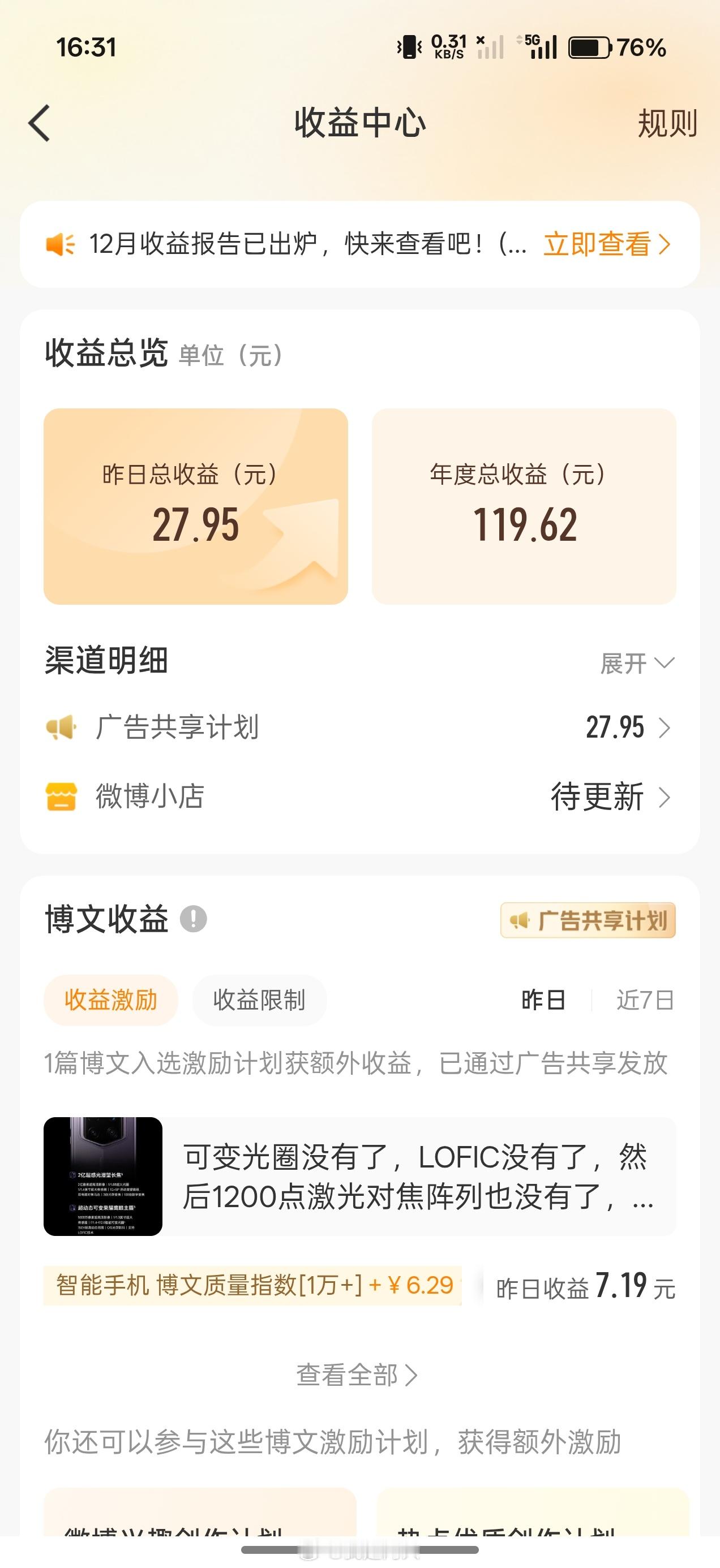The width and height of the screenshot is (720, 1568).
Task: Tap the 待更新 chevron on 微博小店 row
Action: [665, 798]
